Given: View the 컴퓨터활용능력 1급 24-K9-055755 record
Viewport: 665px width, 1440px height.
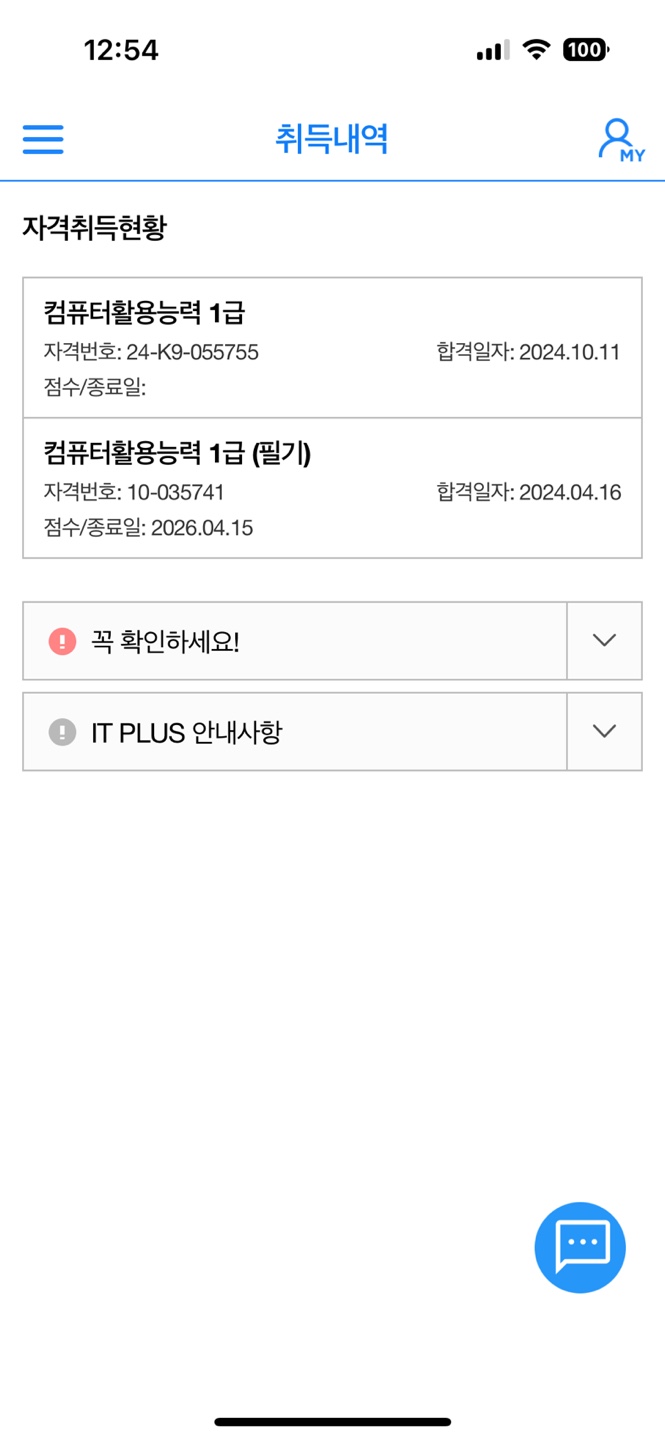Looking at the screenshot, I should point(332,348).
